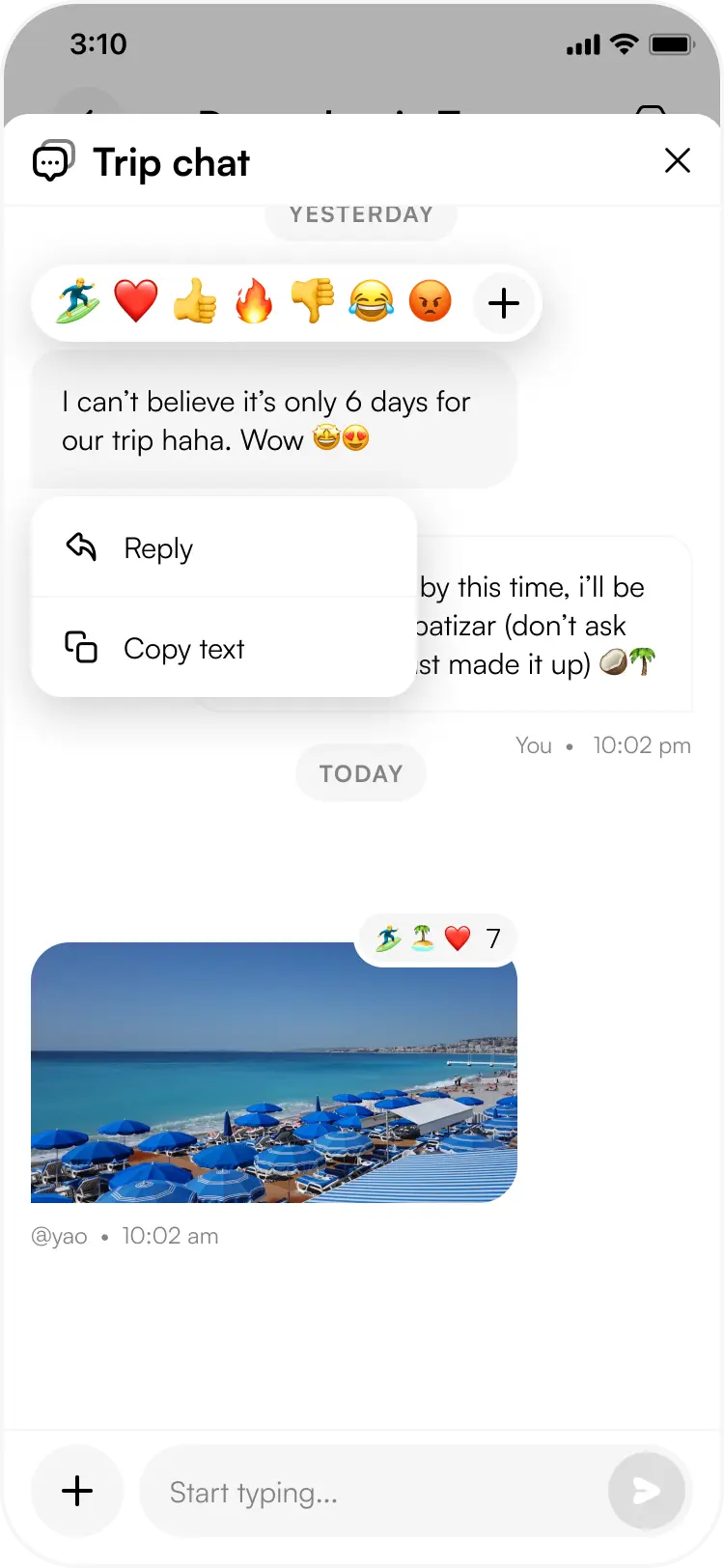Open more emoji reactions with plus
The height and width of the screenshot is (1568, 724).
504,303
